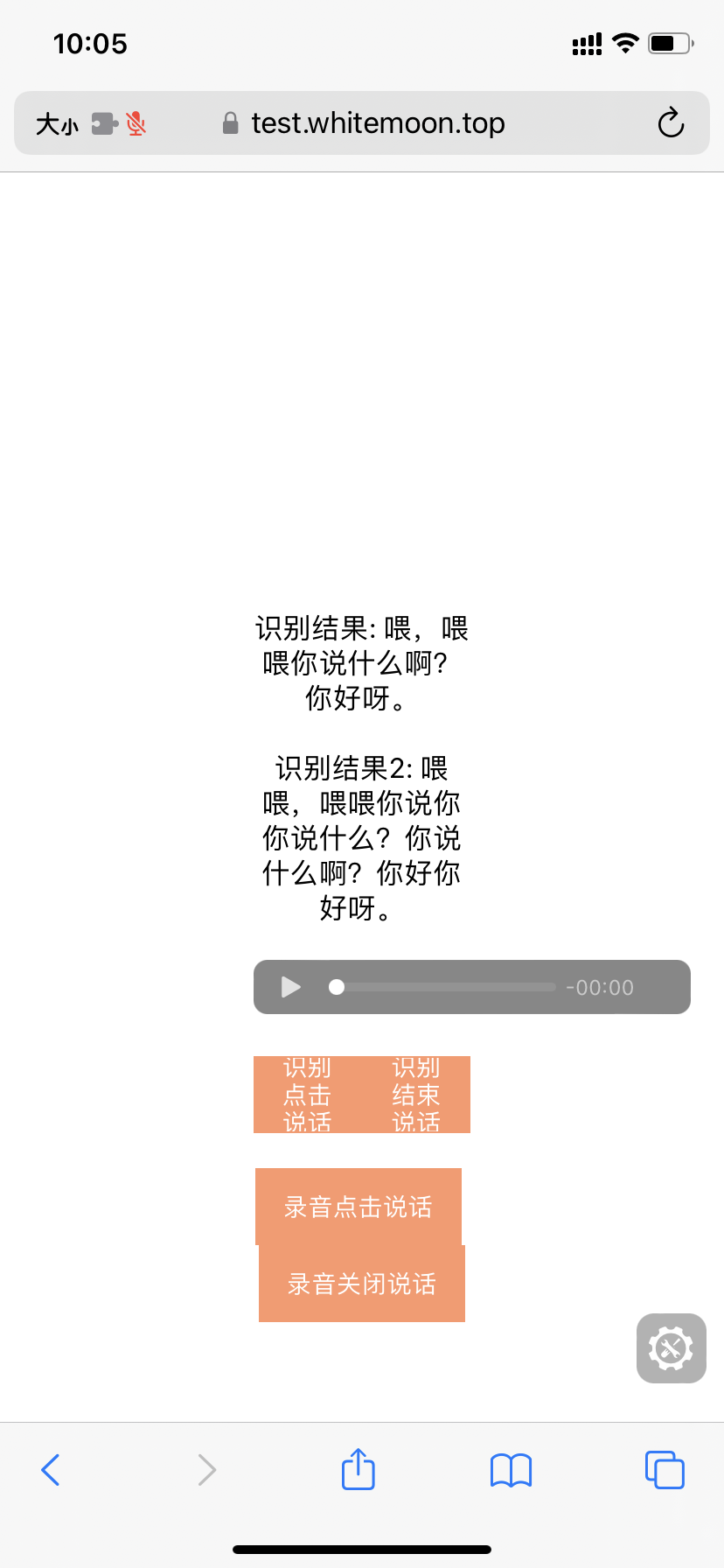Open Safari bookmarks

pos(512,1470)
